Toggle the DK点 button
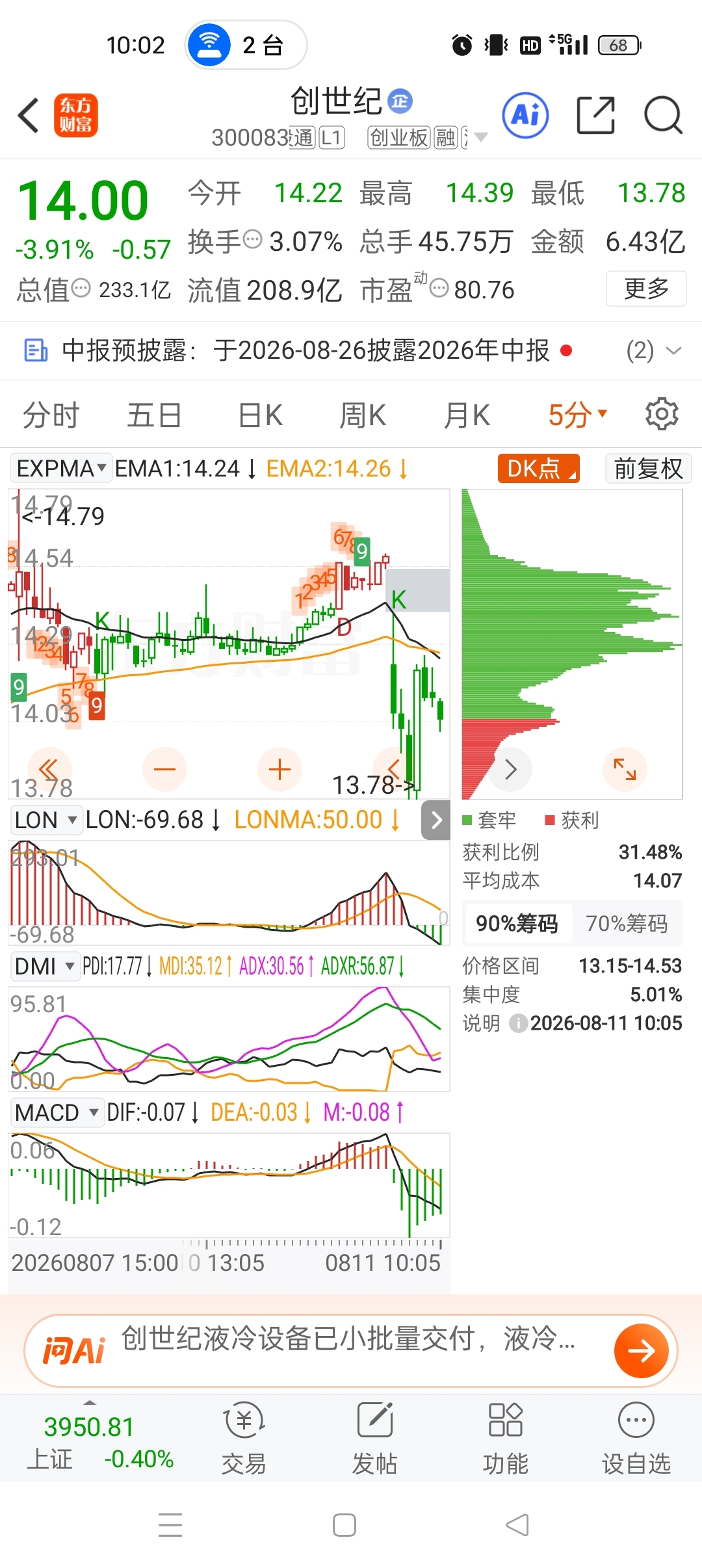702x1568 pixels. point(538,468)
